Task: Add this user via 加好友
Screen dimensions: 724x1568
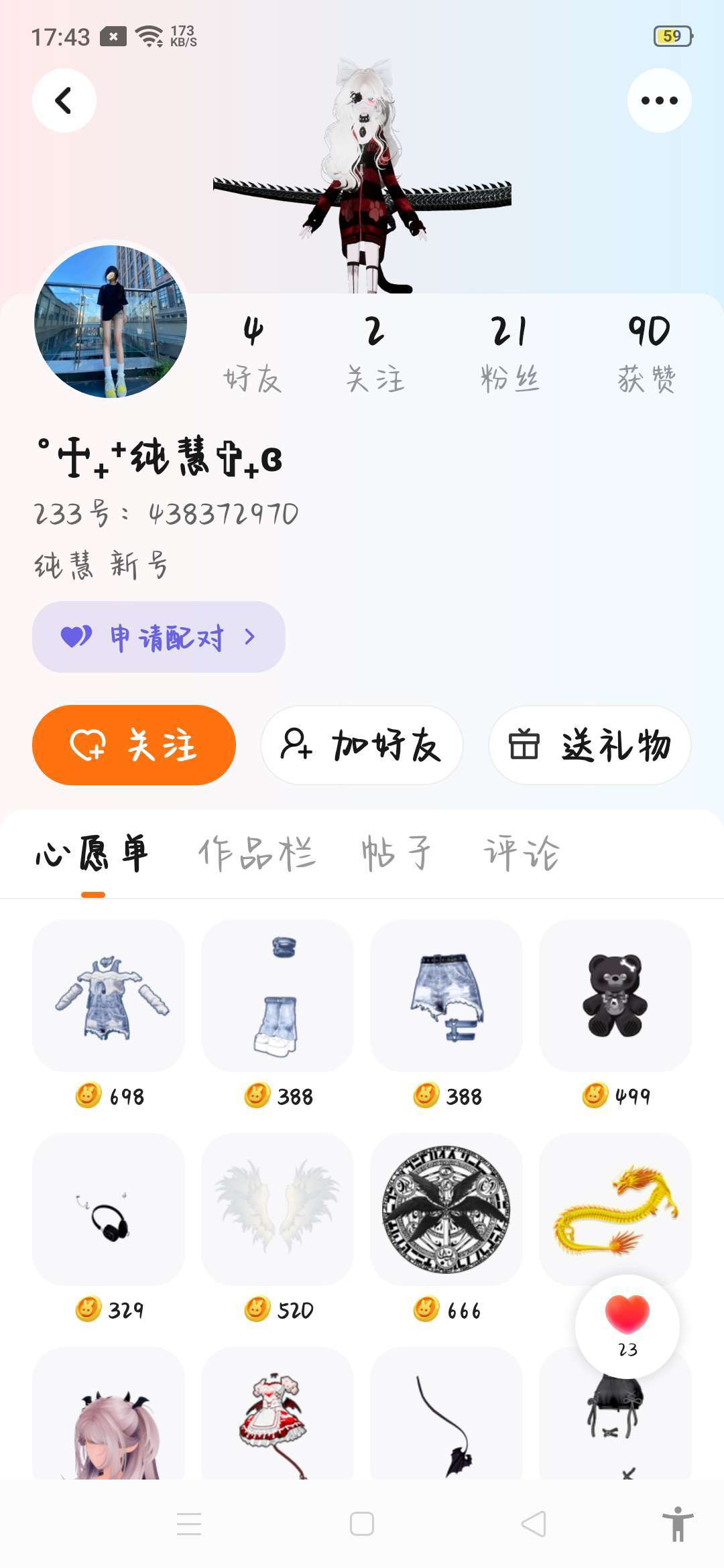Action: pyautogui.click(x=362, y=745)
